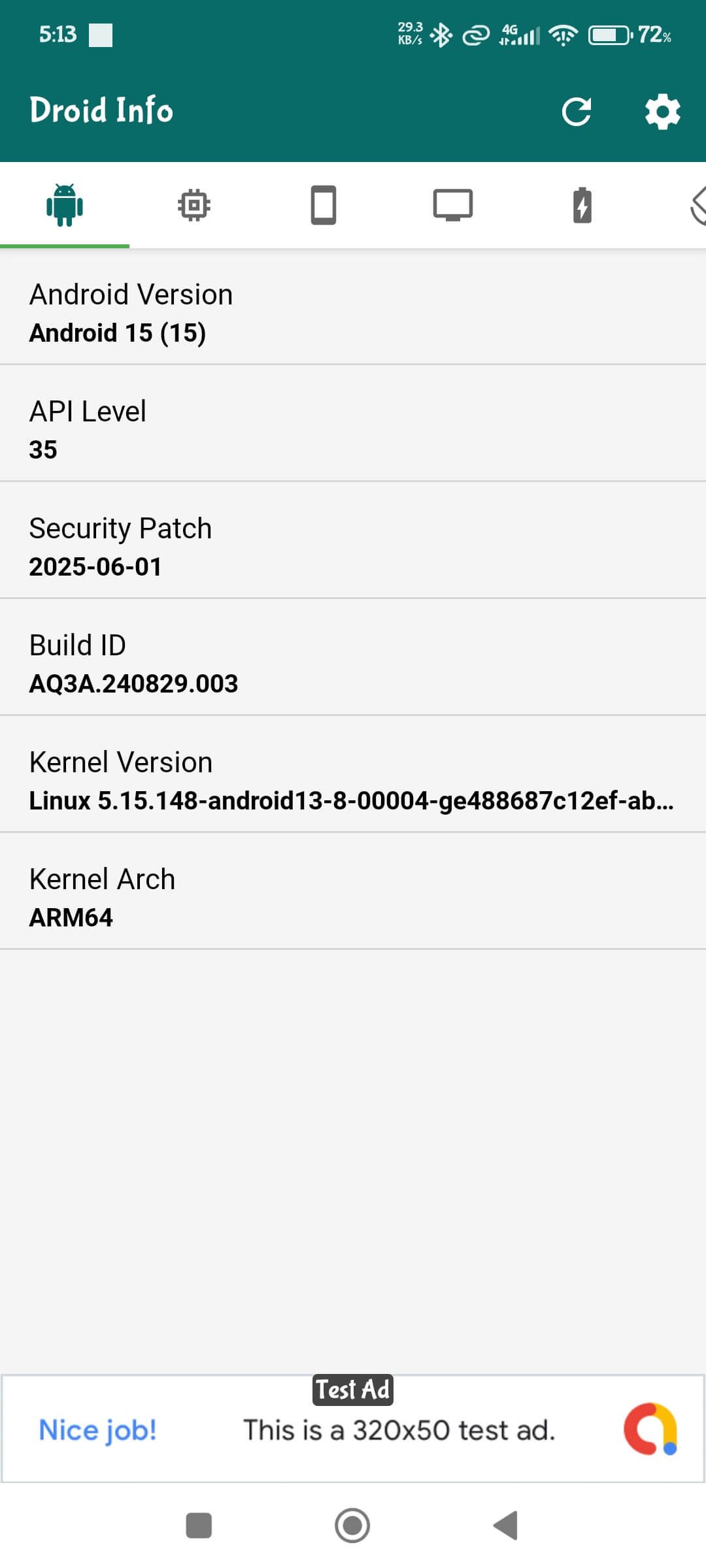706x1568 pixels.
Task: Switch to the Android system tab
Action: pos(65,205)
